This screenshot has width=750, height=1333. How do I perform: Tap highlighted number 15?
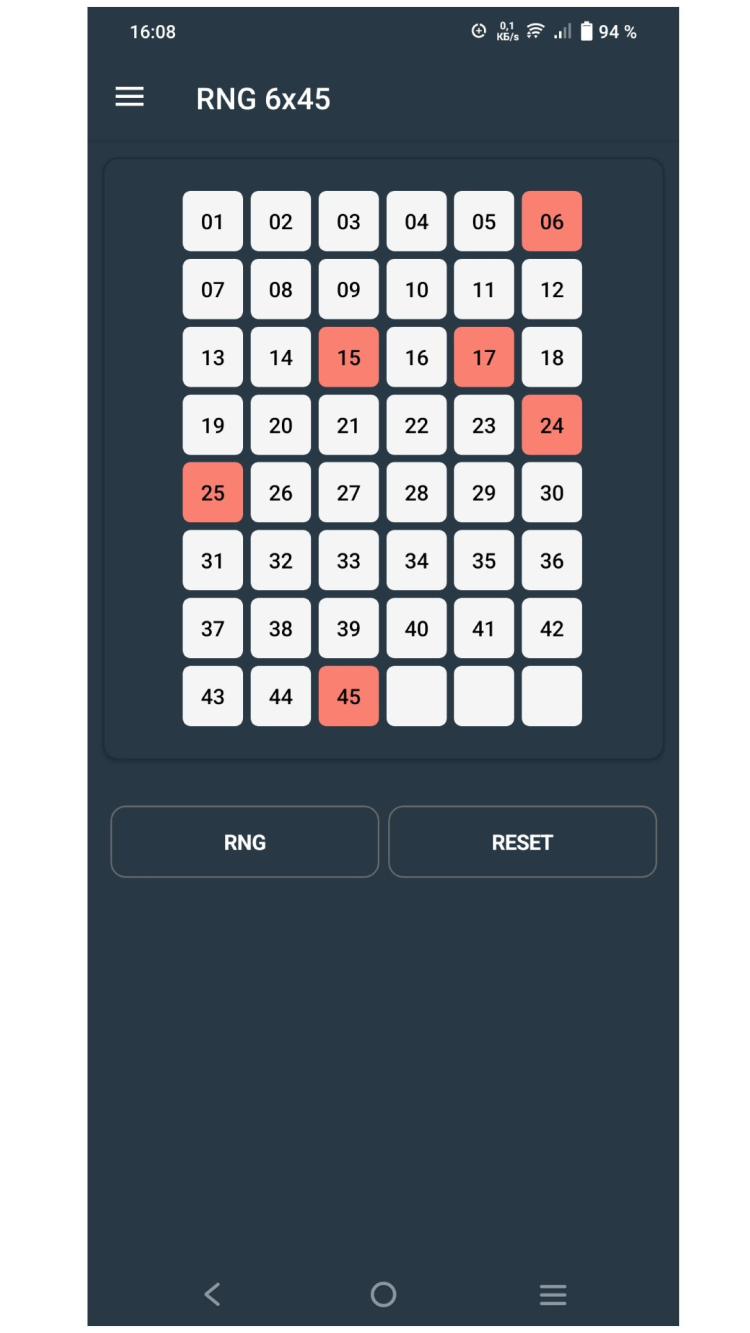349,357
